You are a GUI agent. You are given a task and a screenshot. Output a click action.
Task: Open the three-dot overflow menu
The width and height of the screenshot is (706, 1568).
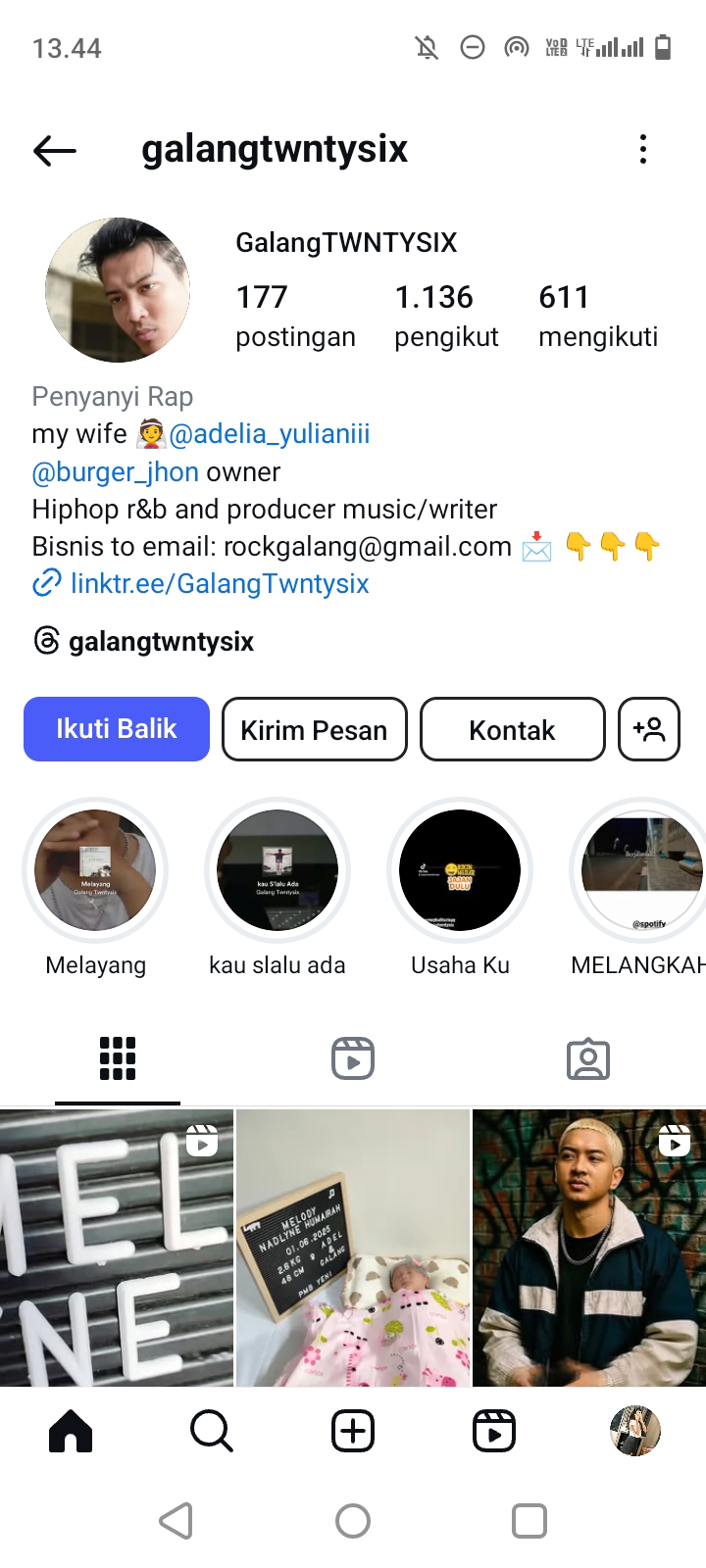643,150
